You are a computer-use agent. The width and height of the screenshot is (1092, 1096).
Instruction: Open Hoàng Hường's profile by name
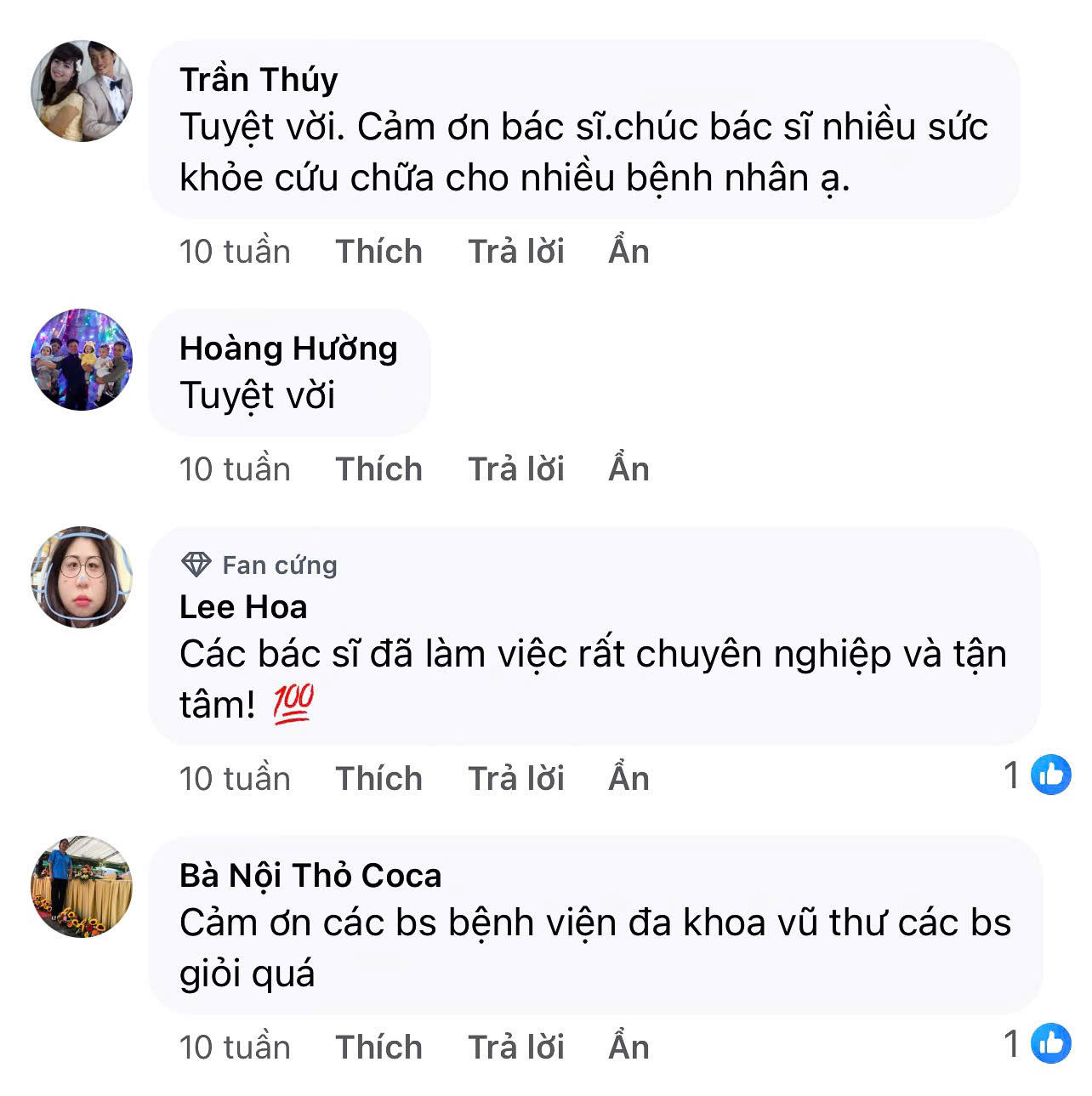click(288, 349)
